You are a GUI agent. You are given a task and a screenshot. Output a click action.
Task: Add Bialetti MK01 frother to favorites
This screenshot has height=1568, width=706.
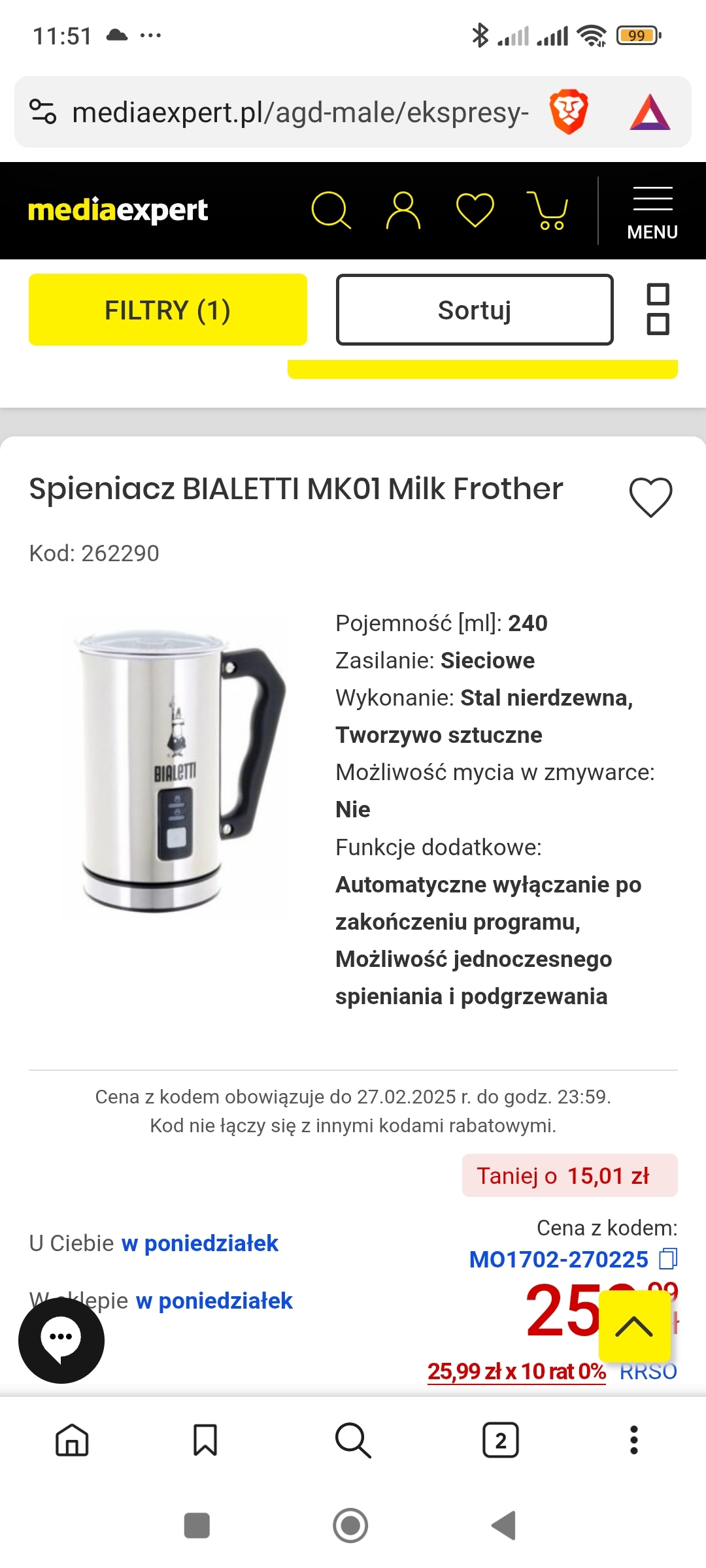click(650, 497)
